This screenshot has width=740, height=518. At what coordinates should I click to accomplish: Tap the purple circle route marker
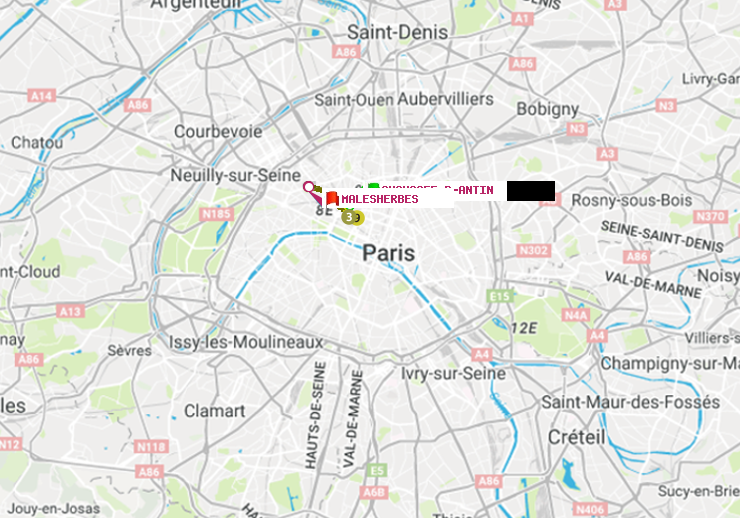click(309, 187)
